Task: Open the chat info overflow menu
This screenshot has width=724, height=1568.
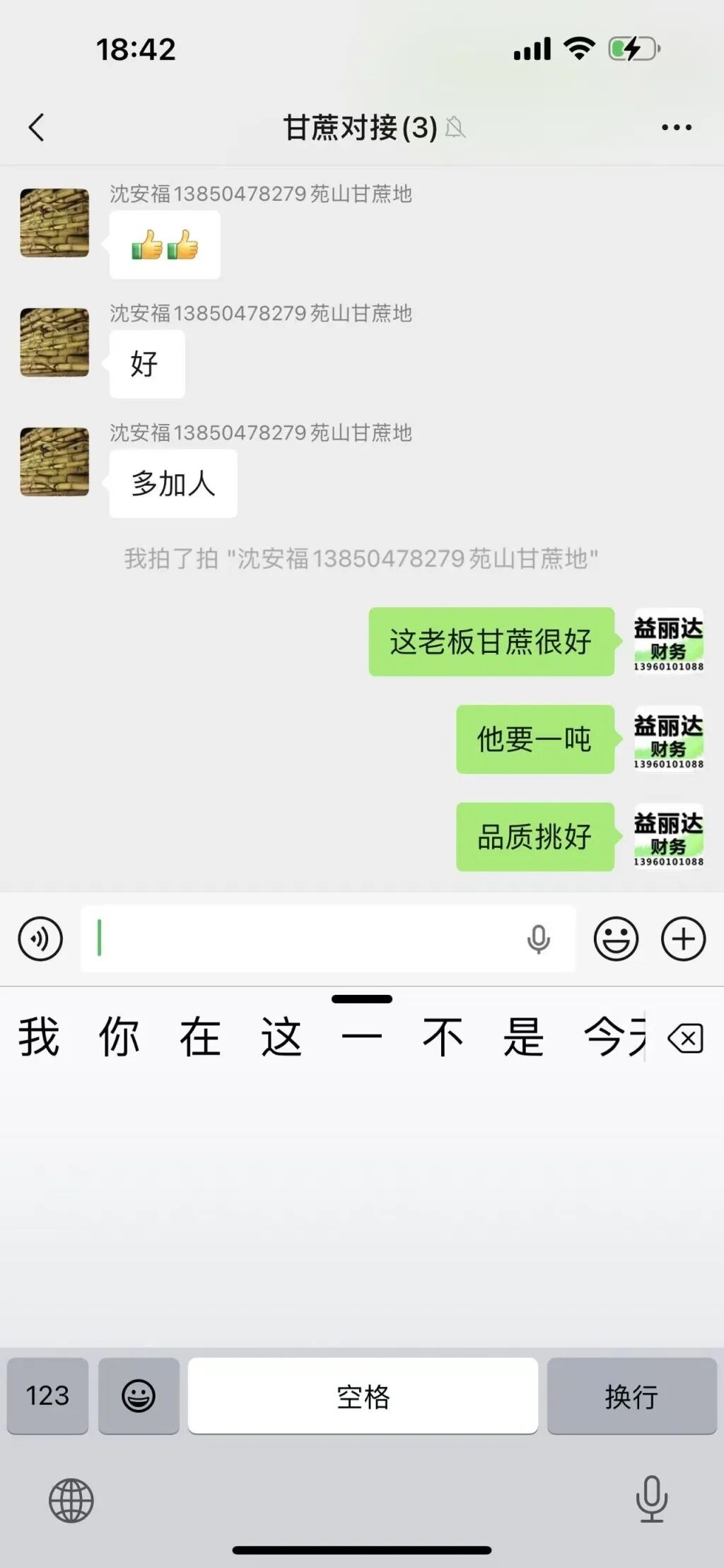Action: pyautogui.click(x=676, y=128)
